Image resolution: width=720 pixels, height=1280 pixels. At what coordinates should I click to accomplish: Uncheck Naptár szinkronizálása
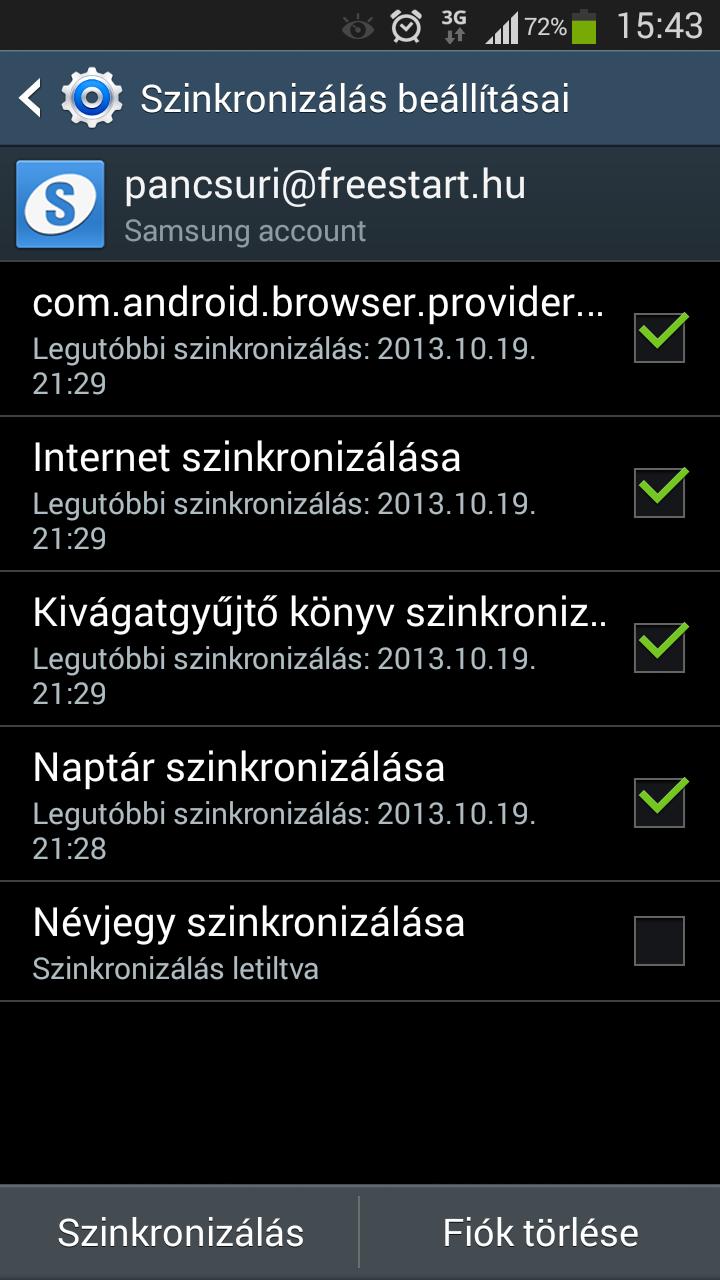pyautogui.click(x=659, y=803)
